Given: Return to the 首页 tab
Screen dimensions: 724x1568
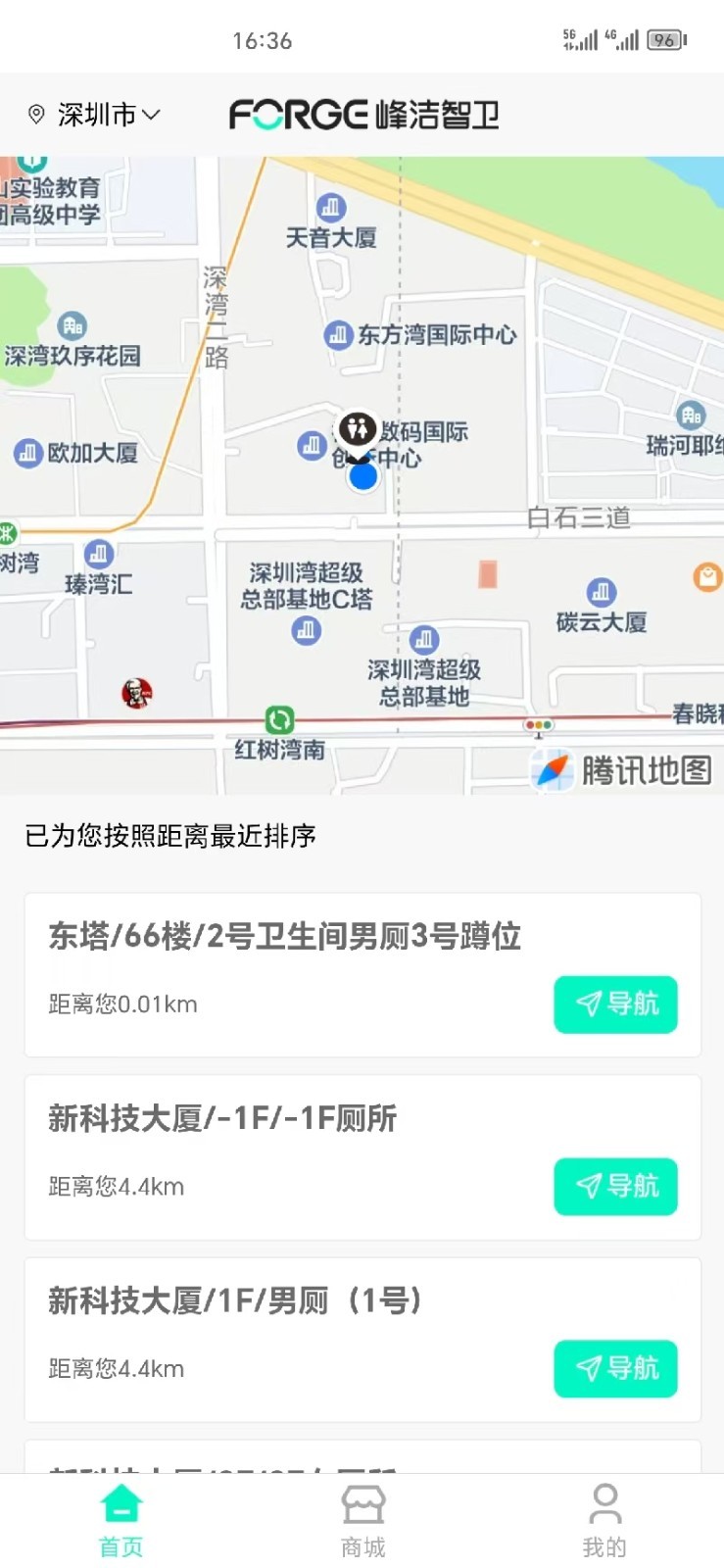Looking at the screenshot, I should [121, 1521].
